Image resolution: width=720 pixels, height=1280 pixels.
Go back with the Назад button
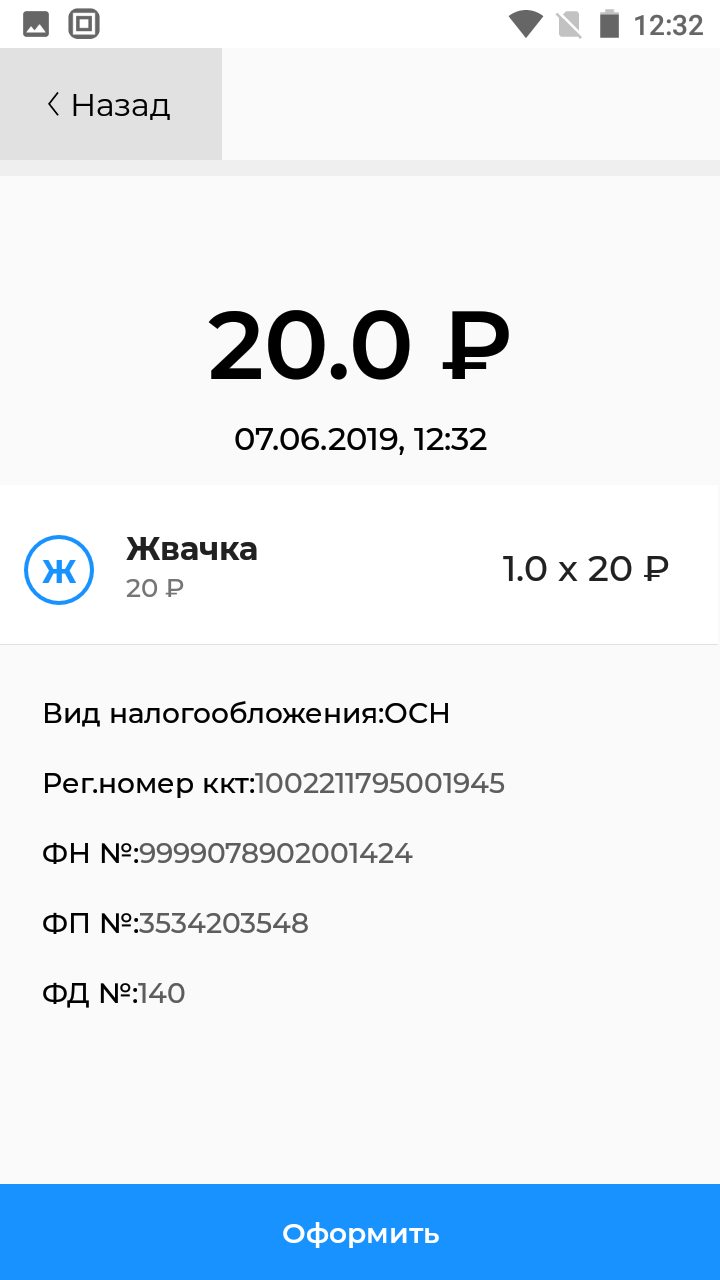(110, 104)
